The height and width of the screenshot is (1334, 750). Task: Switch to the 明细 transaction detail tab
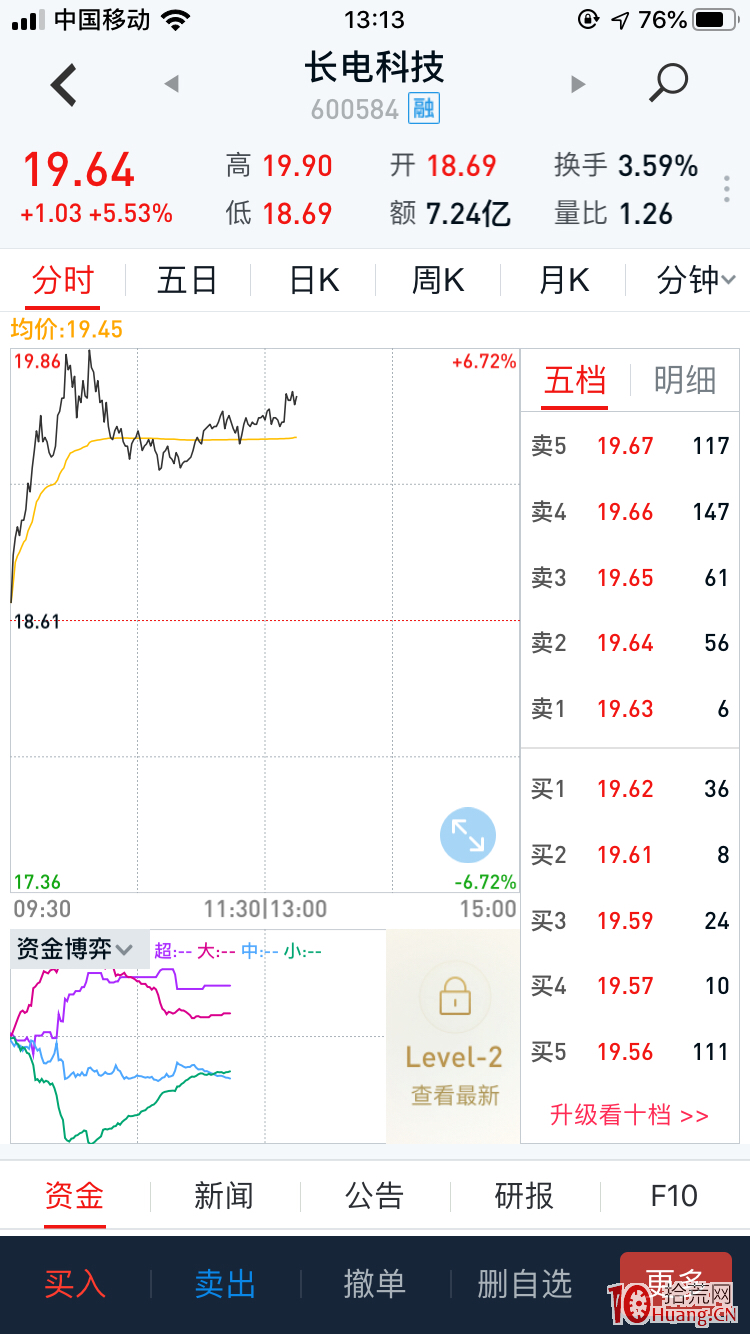685,380
